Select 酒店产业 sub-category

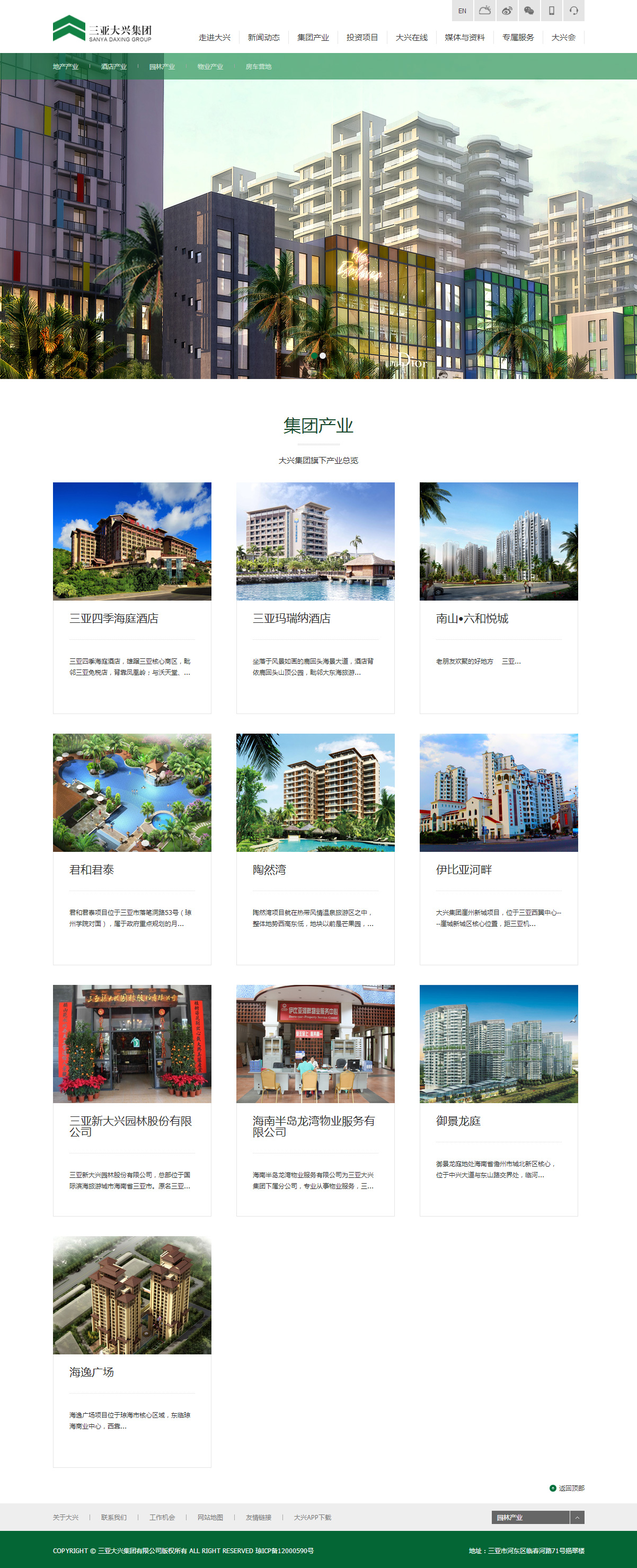114,67
